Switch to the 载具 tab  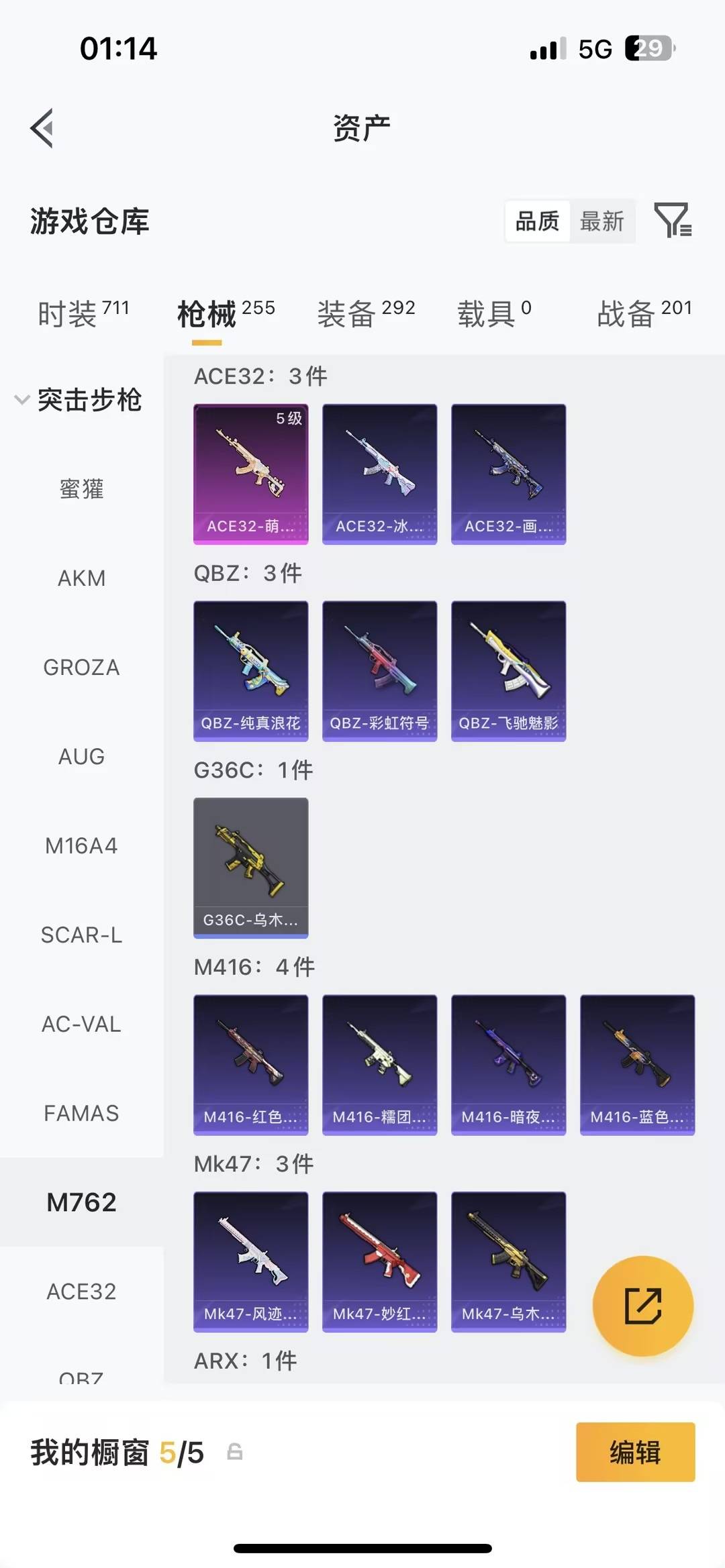(494, 314)
